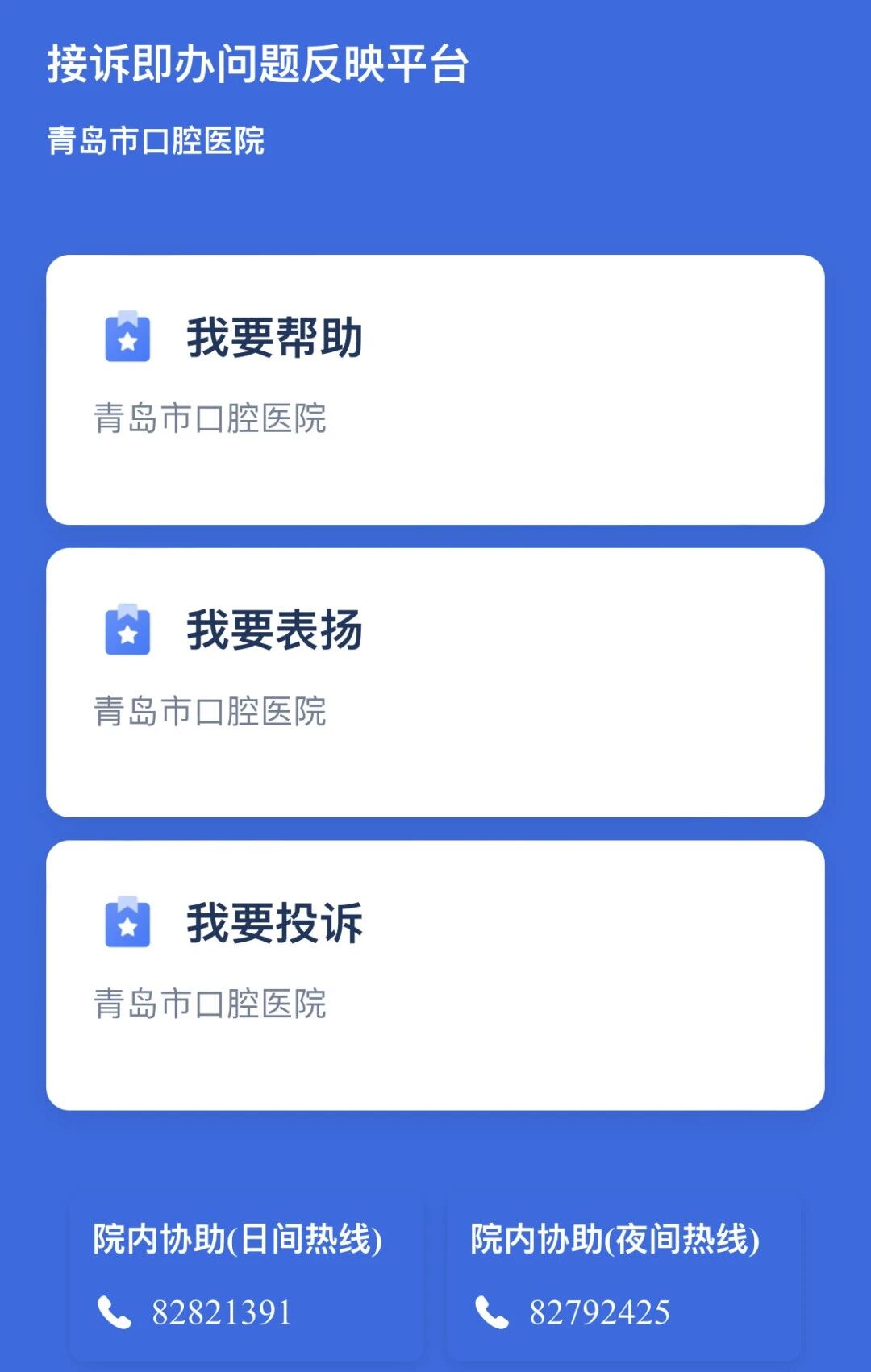
Task: Call night hotline 82792425
Action: [x=598, y=1313]
